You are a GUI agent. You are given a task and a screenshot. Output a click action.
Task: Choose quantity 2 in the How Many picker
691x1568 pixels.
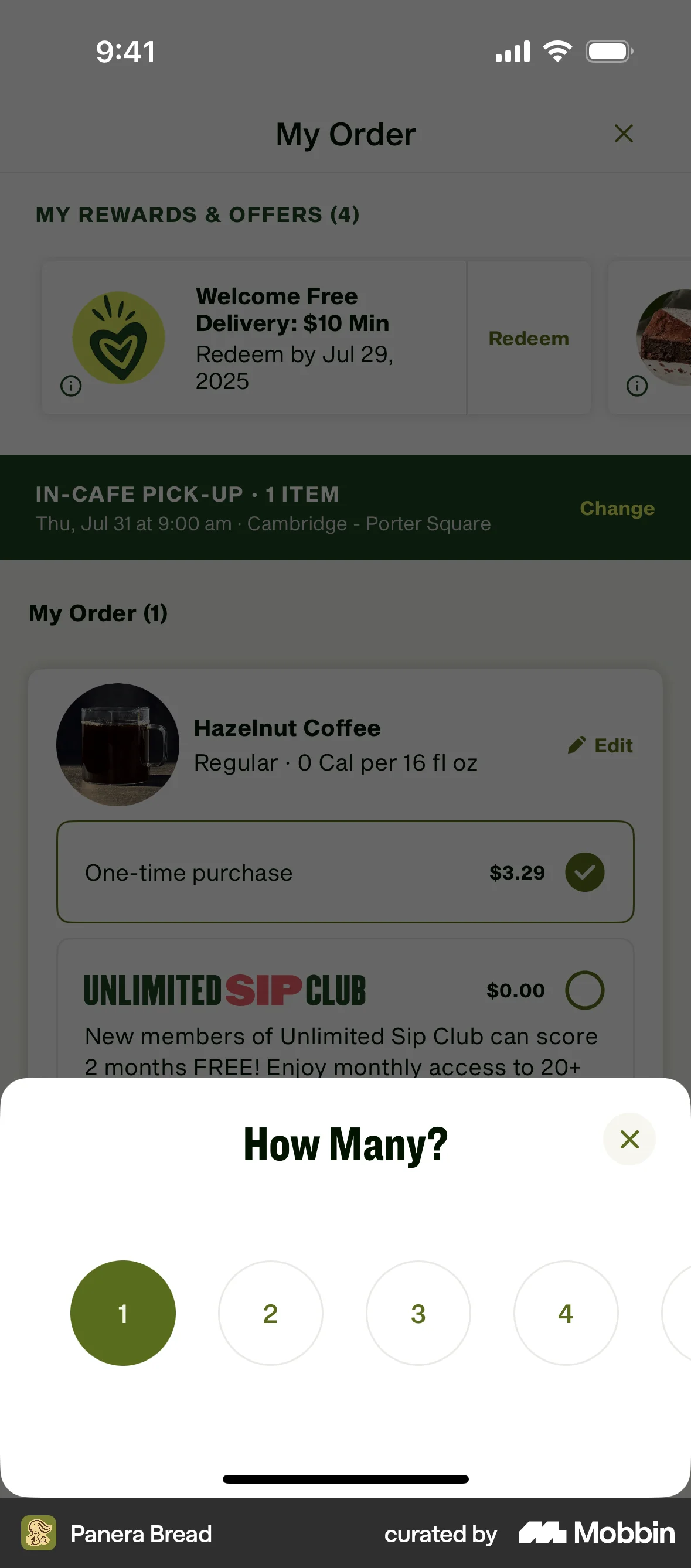pyautogui.click(x=270, y=1313)
